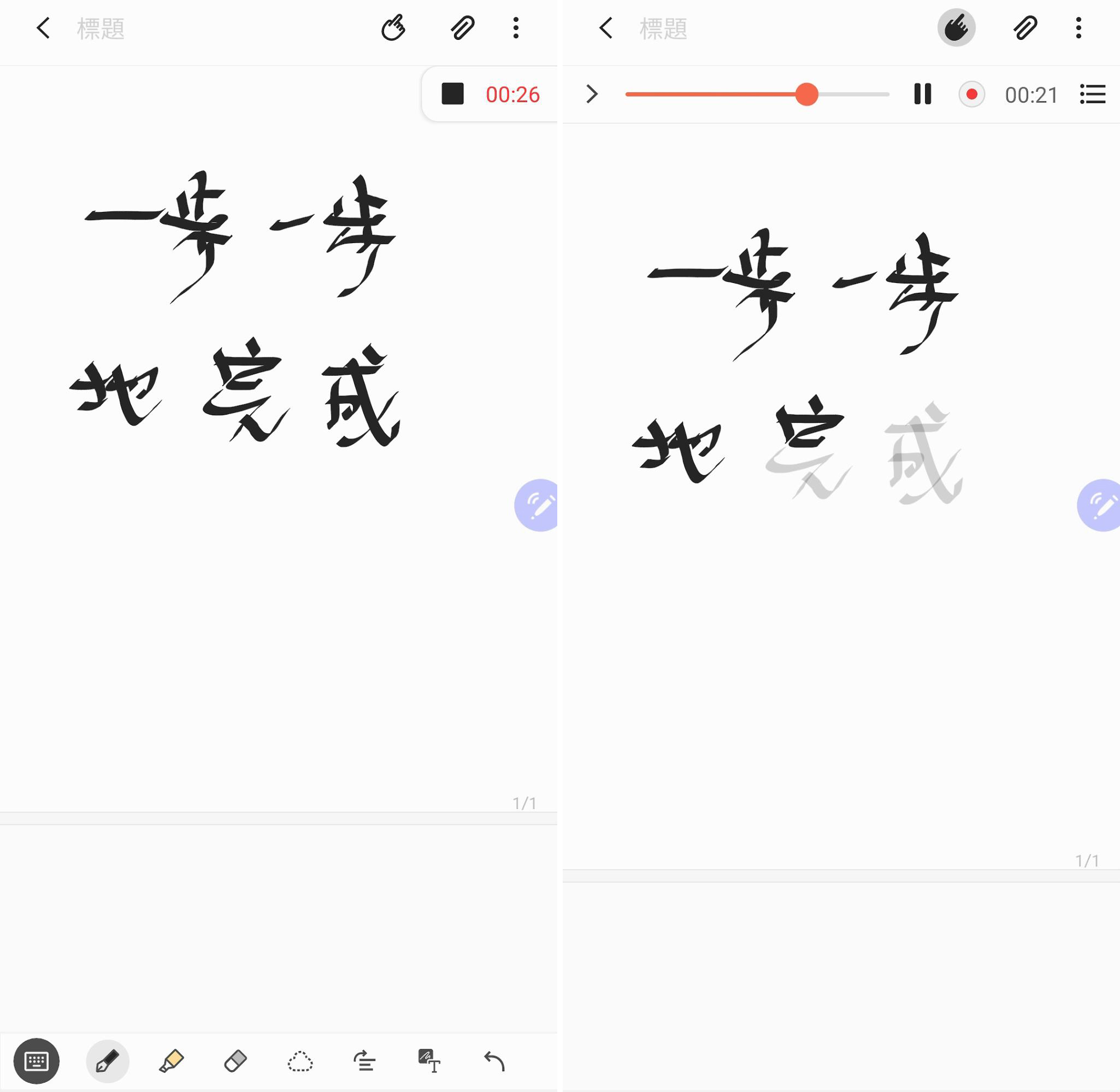The width and height of the screenshot is (1120, 1092).
Task: Open the recordings list icon
Action: [x=1092, y=94]
